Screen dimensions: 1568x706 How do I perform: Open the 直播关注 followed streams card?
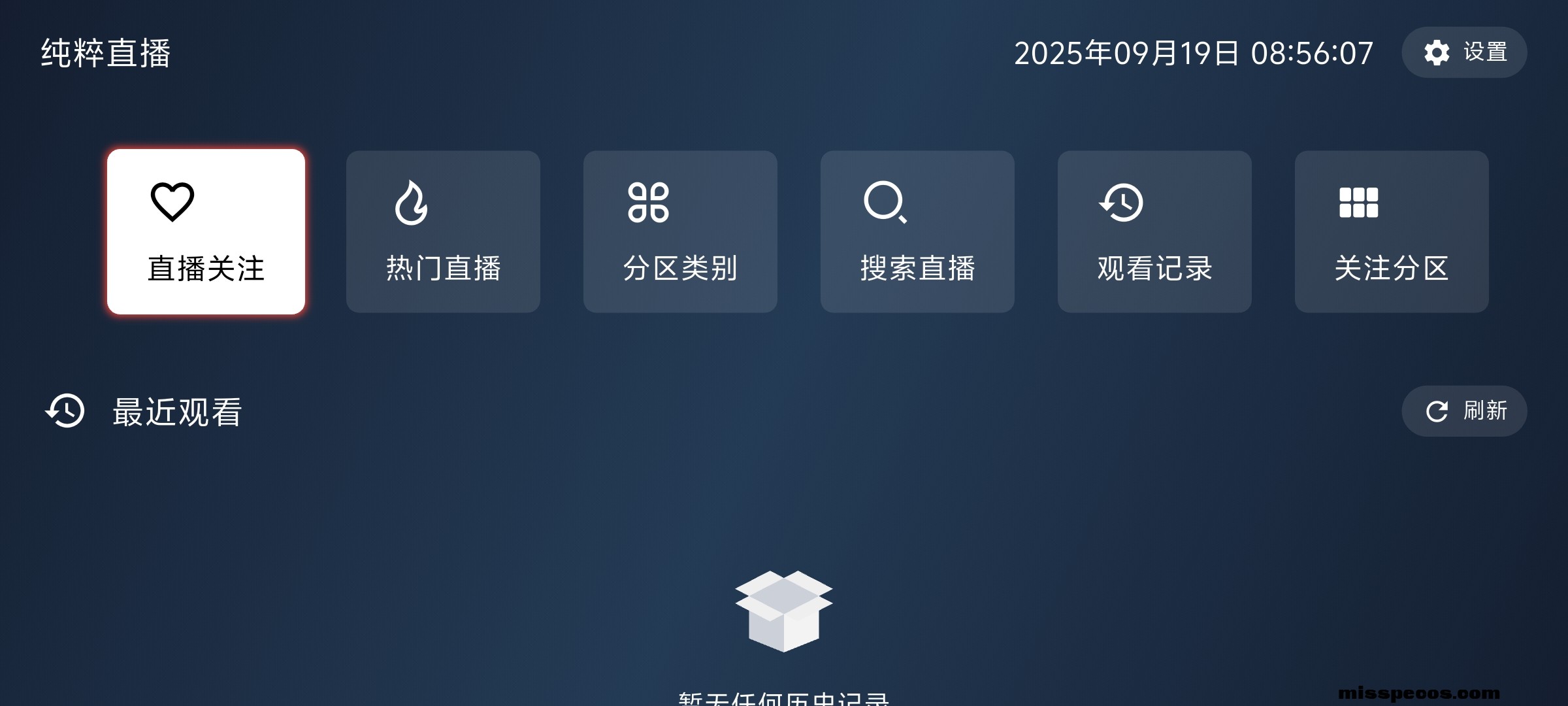(206, 232)
